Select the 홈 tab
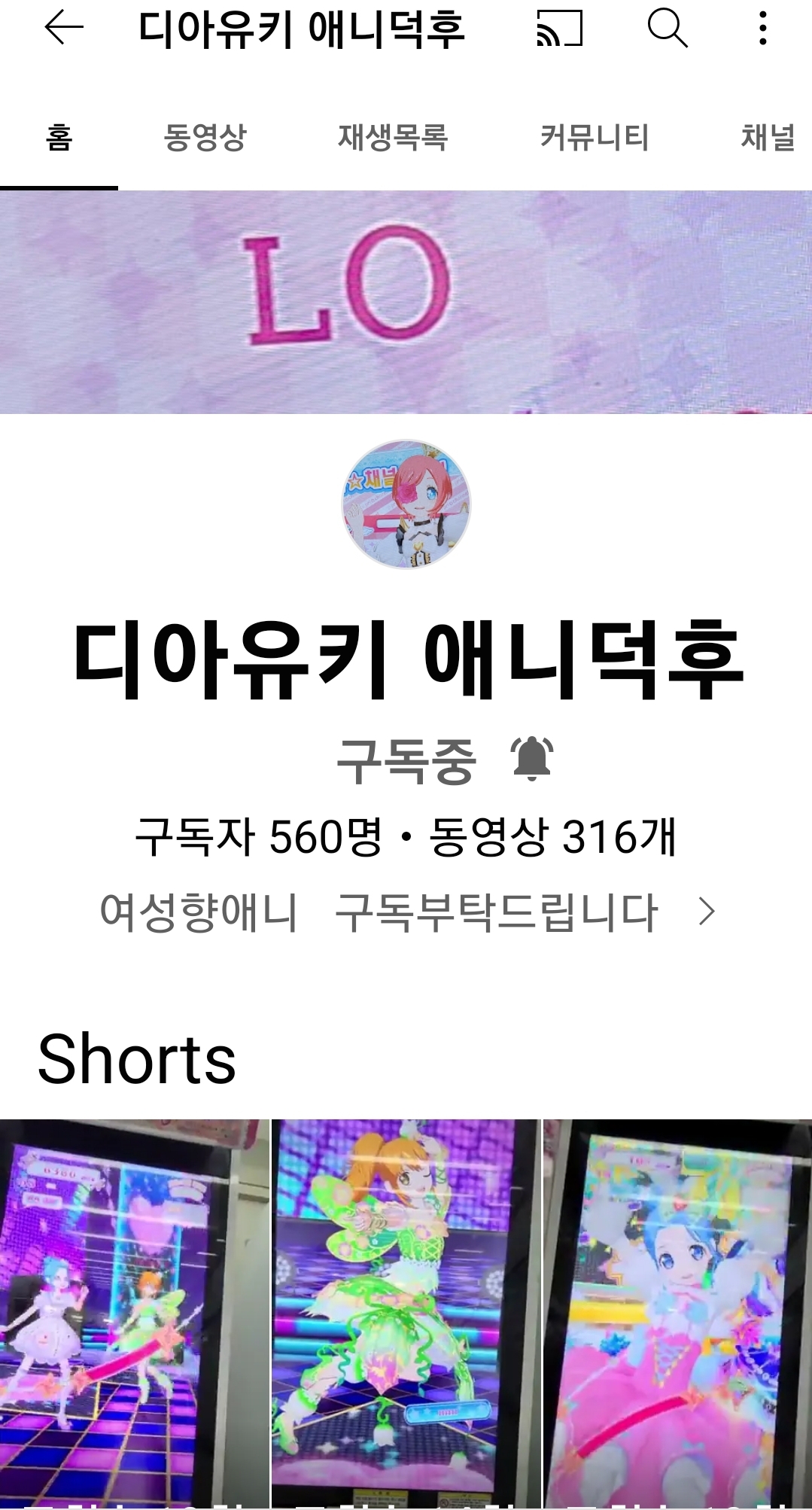This screenshot has width=812, height=1510. [x=59, y=137]
